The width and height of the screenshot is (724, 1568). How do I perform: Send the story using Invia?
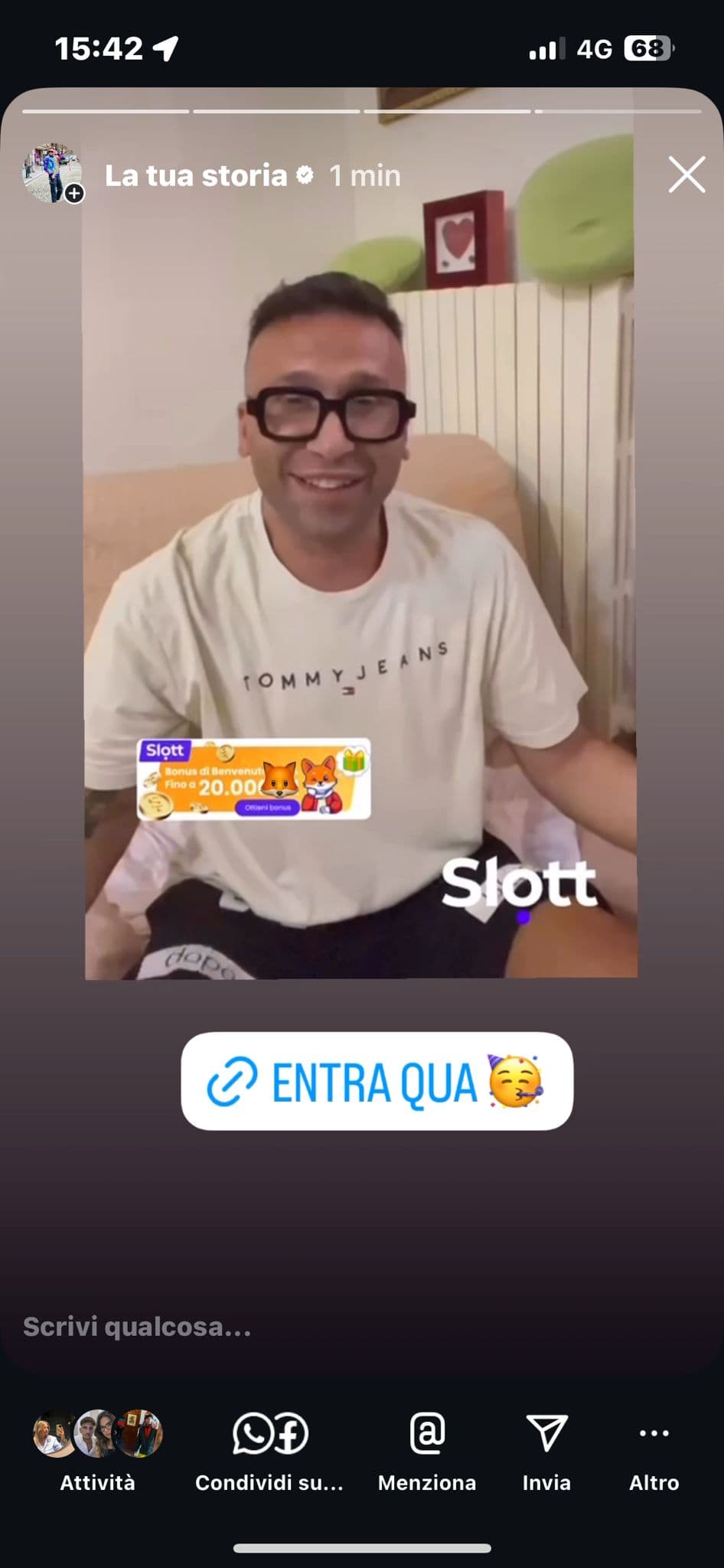point(546,1449)
